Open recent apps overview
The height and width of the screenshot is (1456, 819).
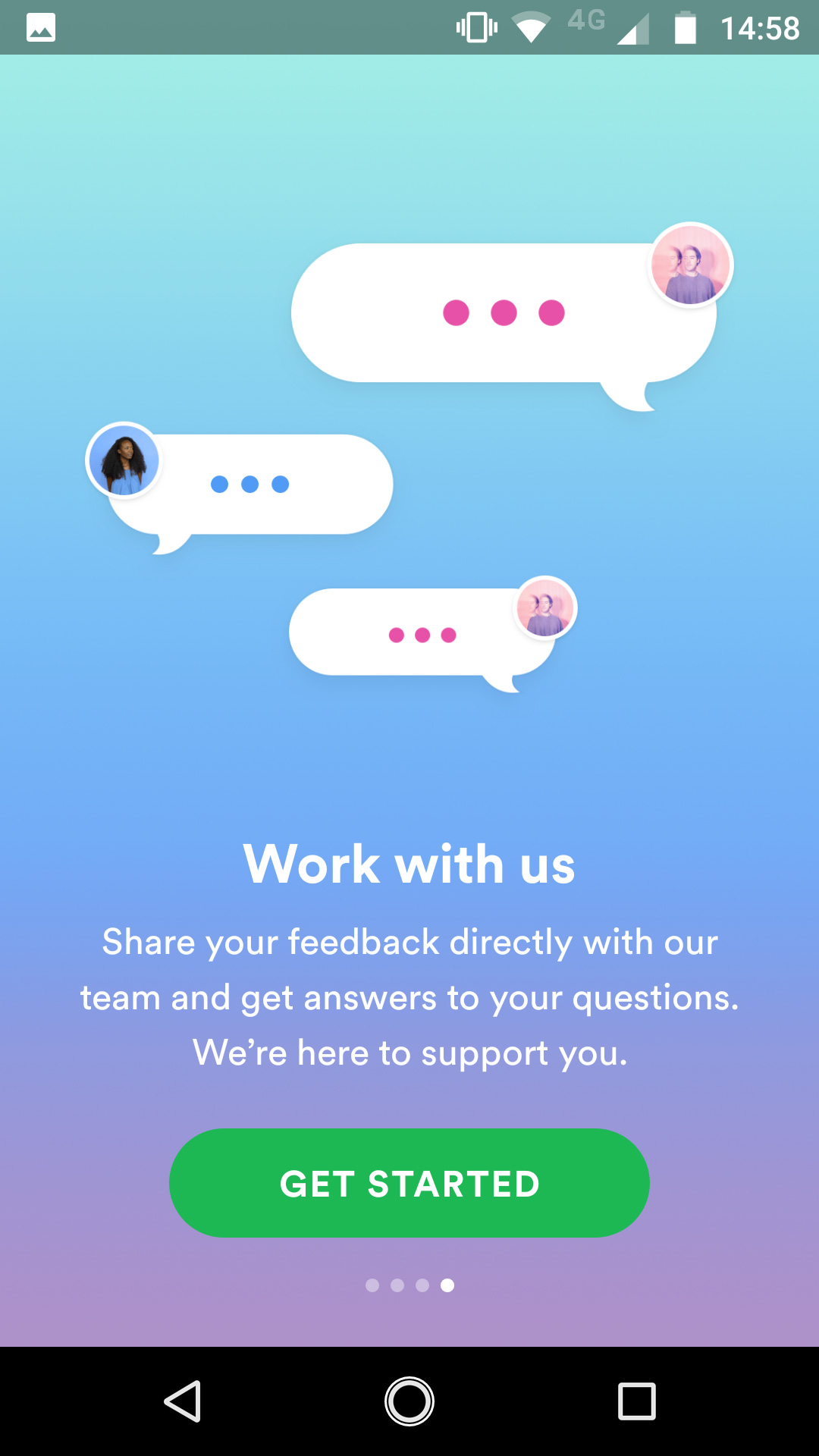click(x=636, y=1401)
